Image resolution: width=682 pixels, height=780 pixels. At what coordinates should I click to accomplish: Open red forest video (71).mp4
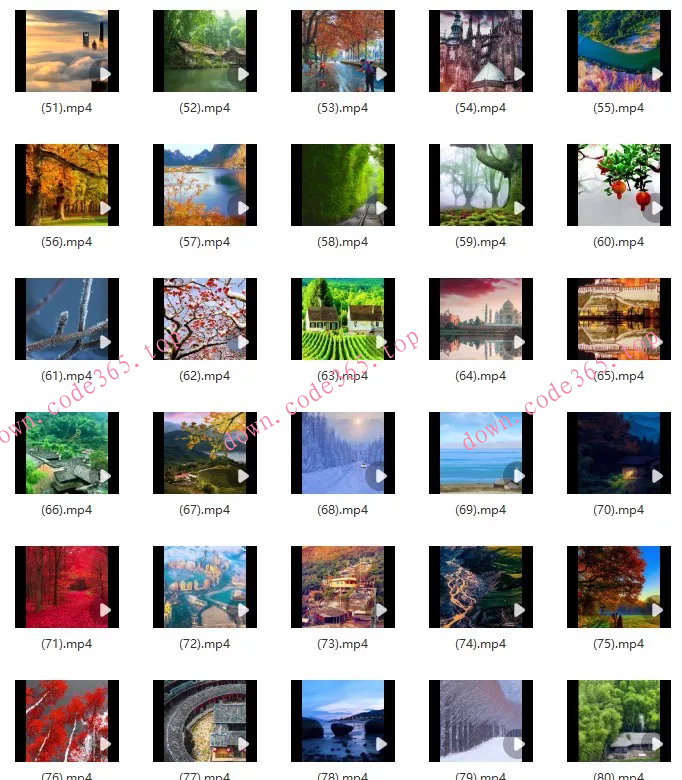coord(67,587)
